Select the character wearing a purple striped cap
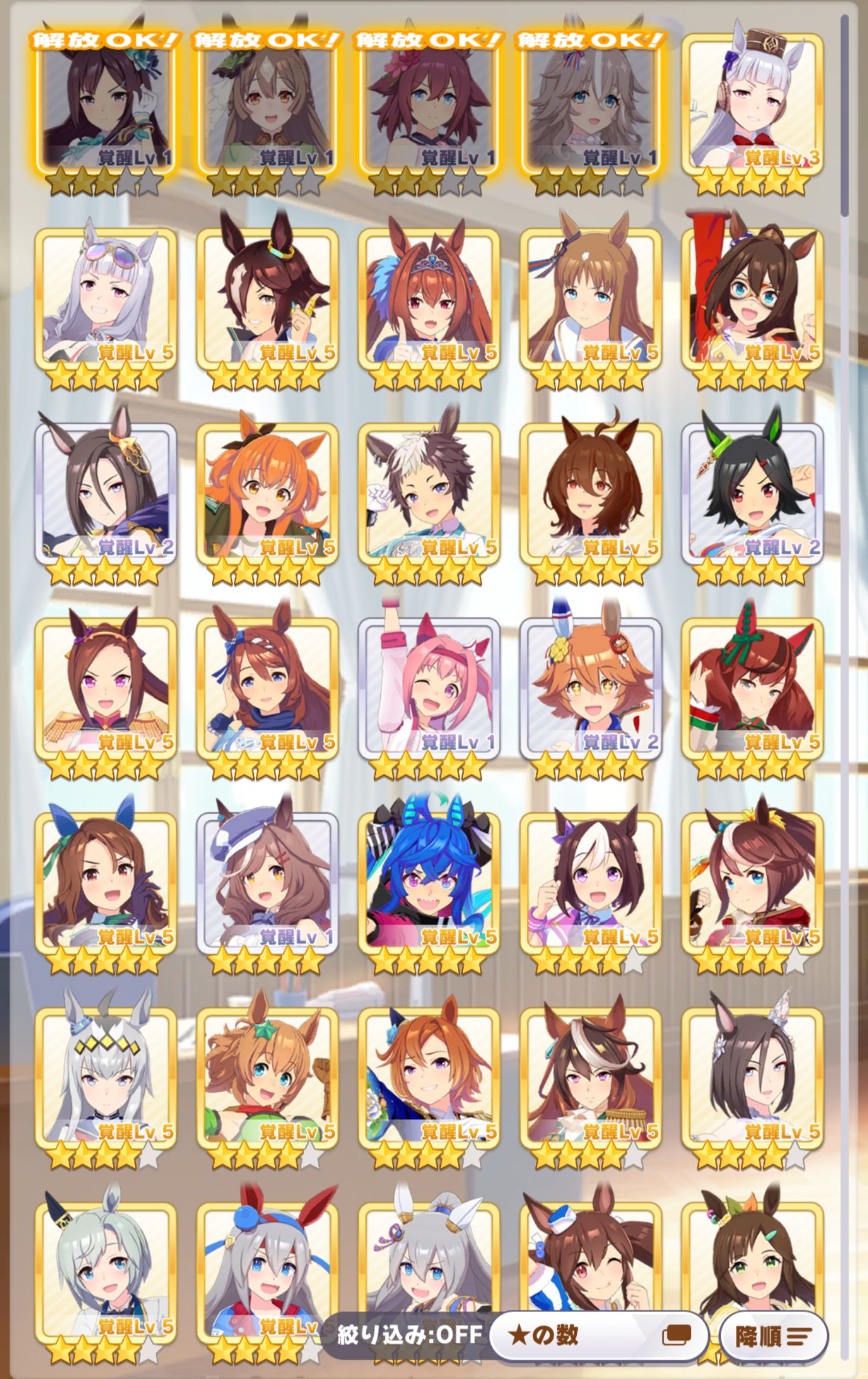 tap(267, 882)
